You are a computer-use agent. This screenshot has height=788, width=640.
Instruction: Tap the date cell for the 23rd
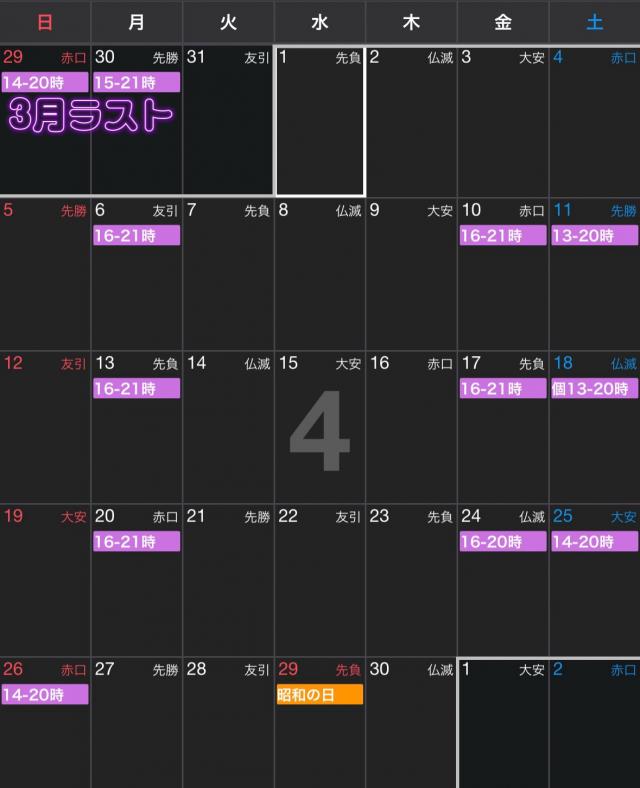pos(411,590)
